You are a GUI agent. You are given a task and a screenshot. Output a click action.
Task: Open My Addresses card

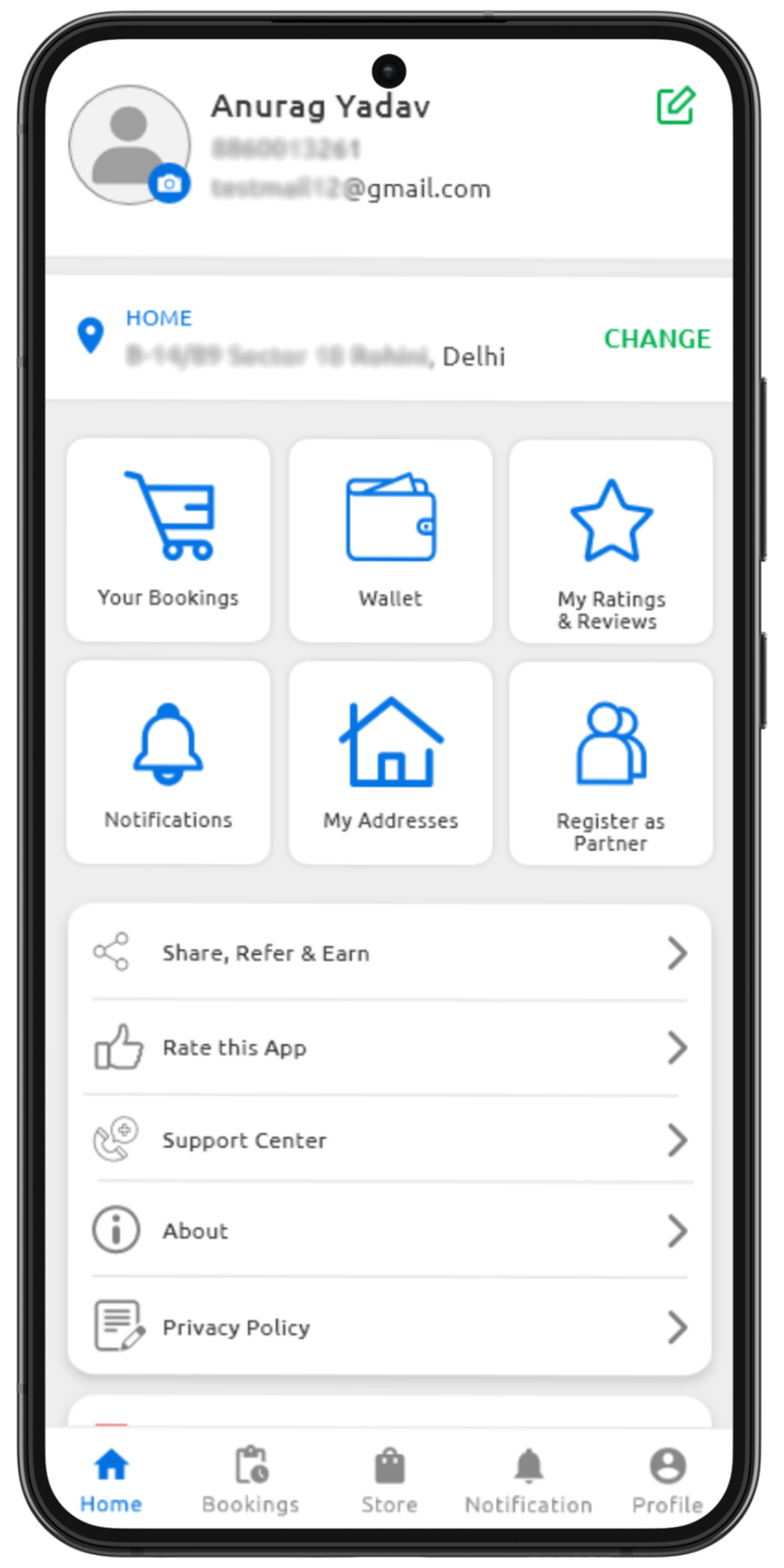(x=390, y=763)
